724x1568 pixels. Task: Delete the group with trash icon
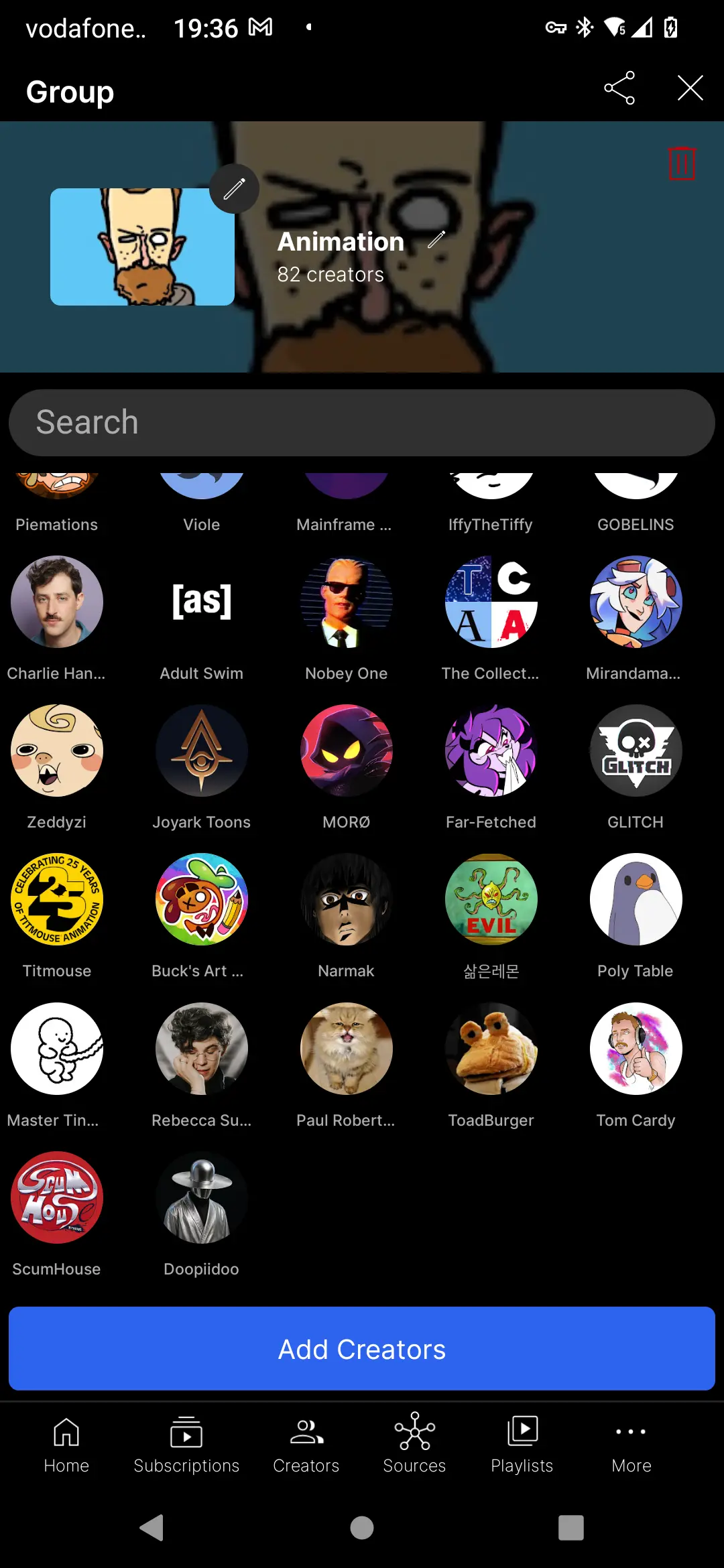pyautogui.click(x=682, y=163)
